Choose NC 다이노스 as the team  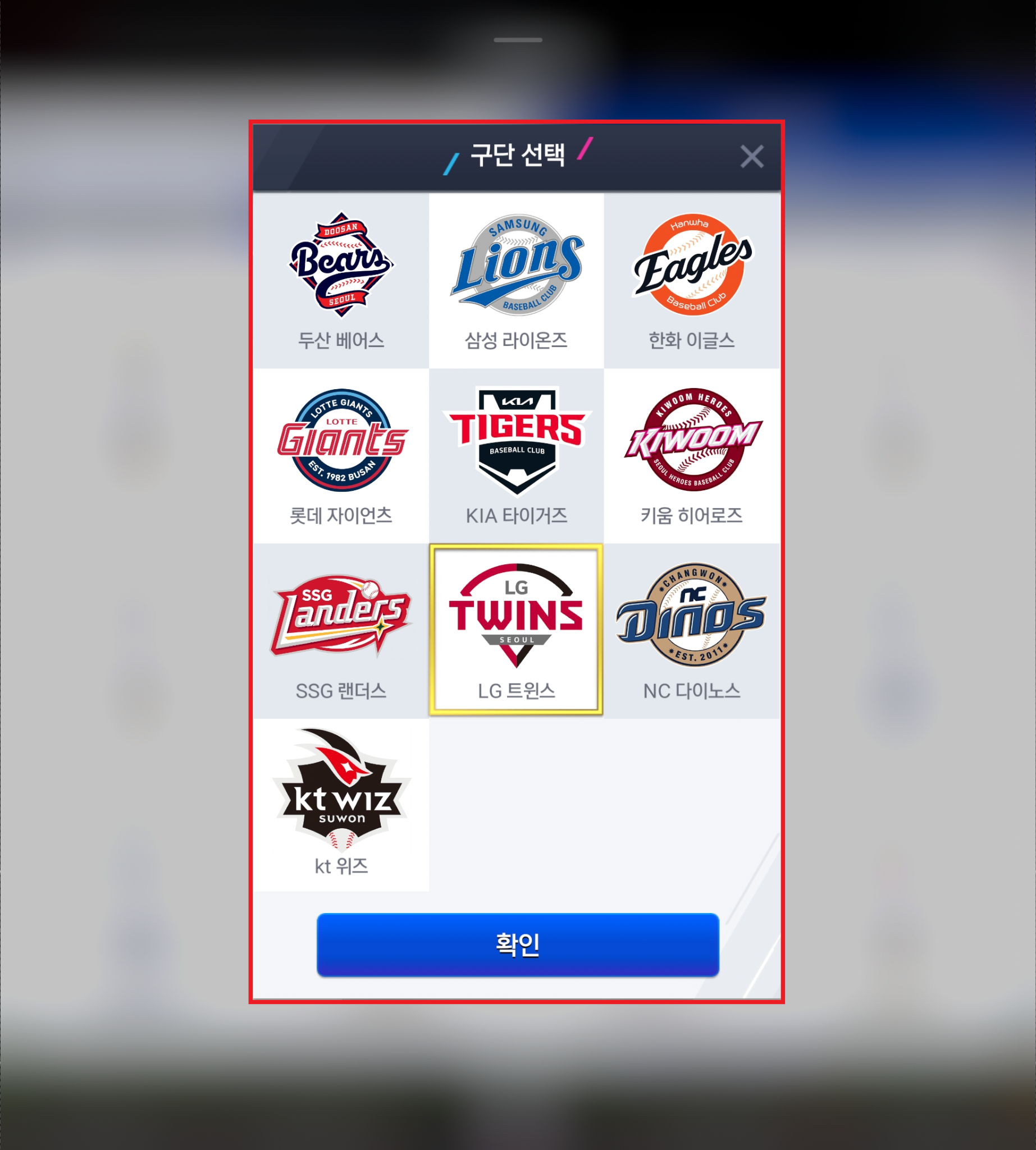tap(692, 630)
